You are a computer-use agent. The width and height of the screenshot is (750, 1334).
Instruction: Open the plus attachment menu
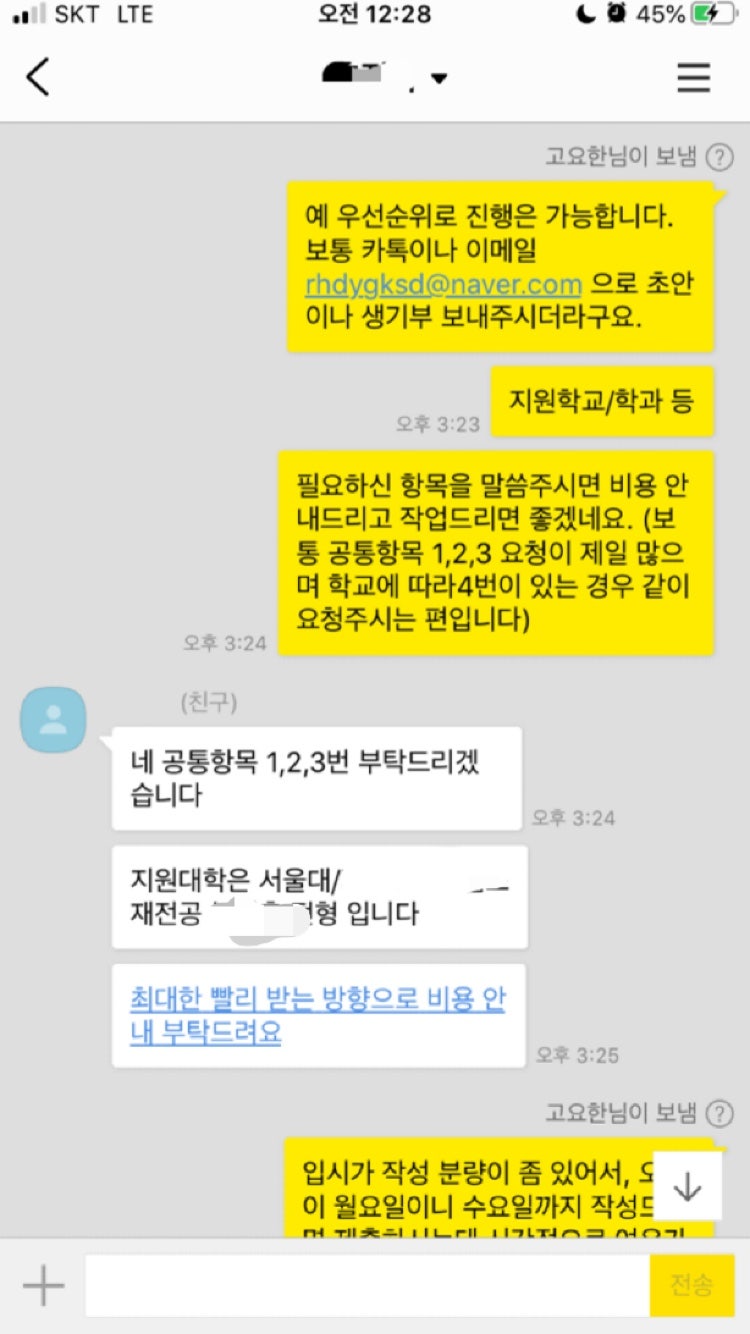tap(43, 1286)
